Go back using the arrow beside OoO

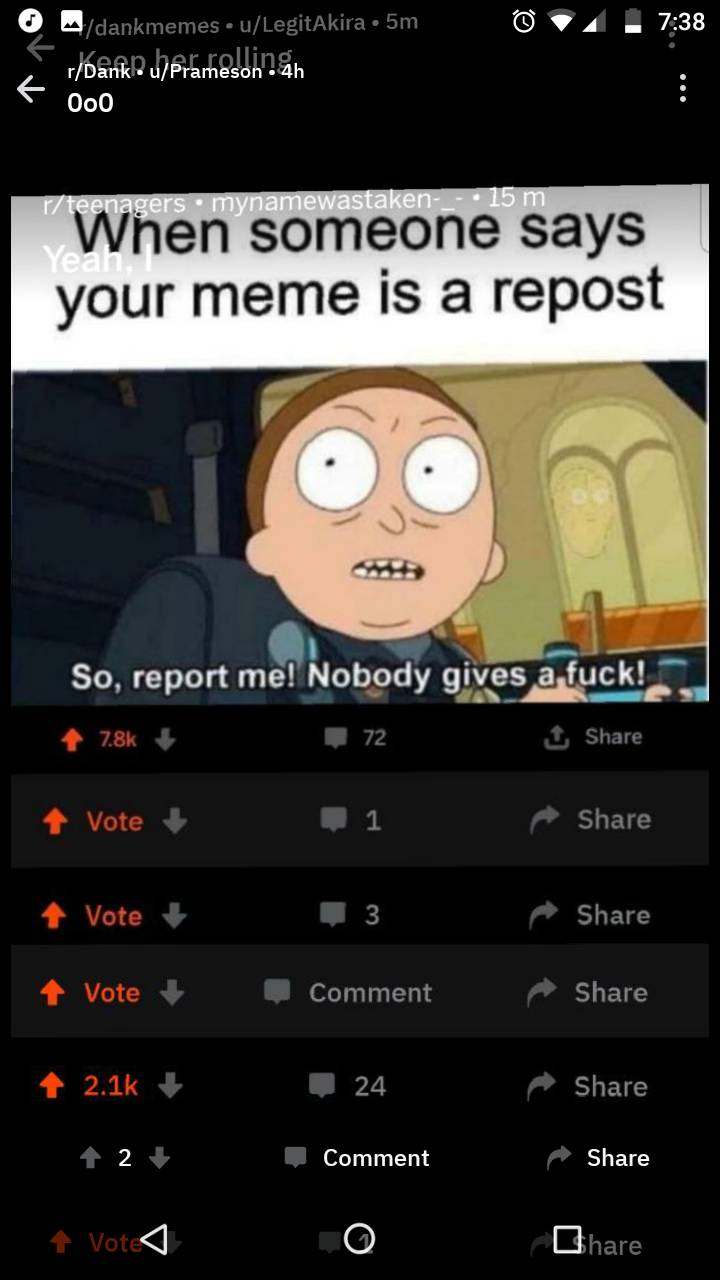[31, 90]
